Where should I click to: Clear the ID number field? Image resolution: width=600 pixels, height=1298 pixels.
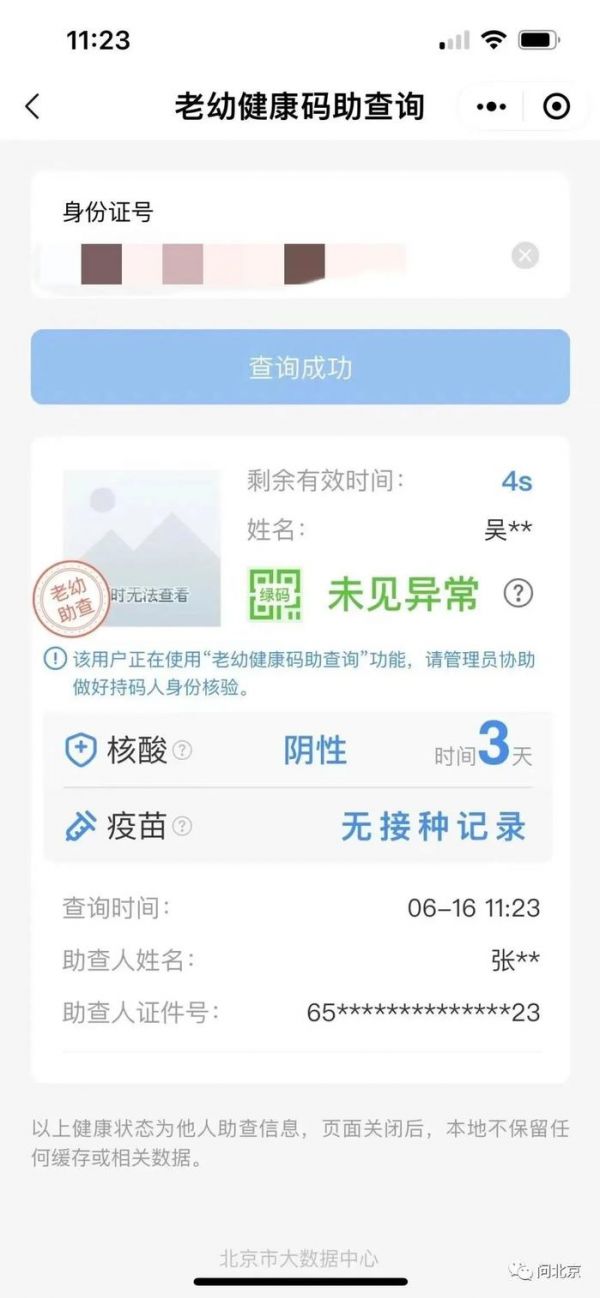point(525,256)
